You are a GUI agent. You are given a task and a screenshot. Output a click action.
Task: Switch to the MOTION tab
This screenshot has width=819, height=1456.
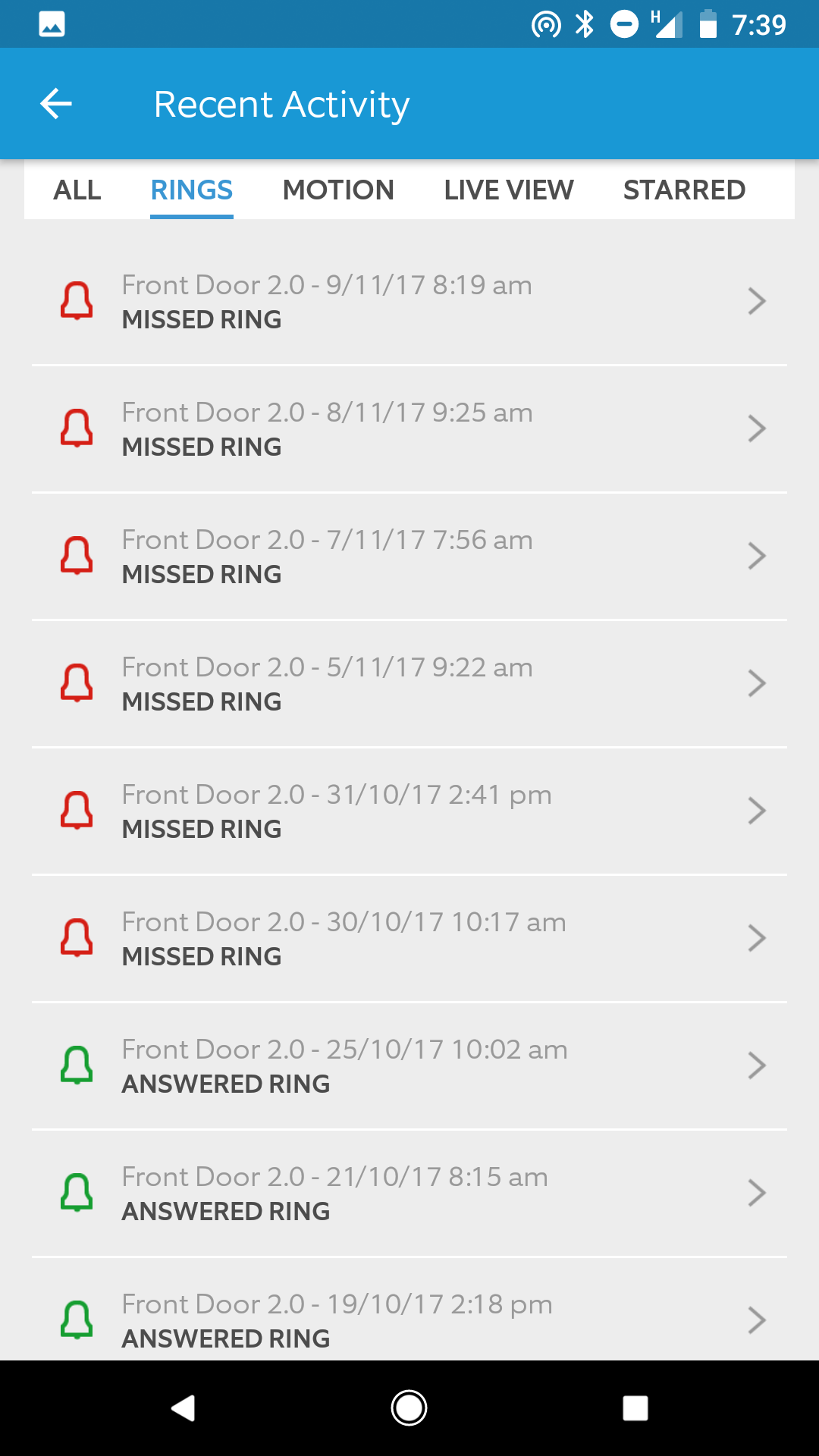338,190
